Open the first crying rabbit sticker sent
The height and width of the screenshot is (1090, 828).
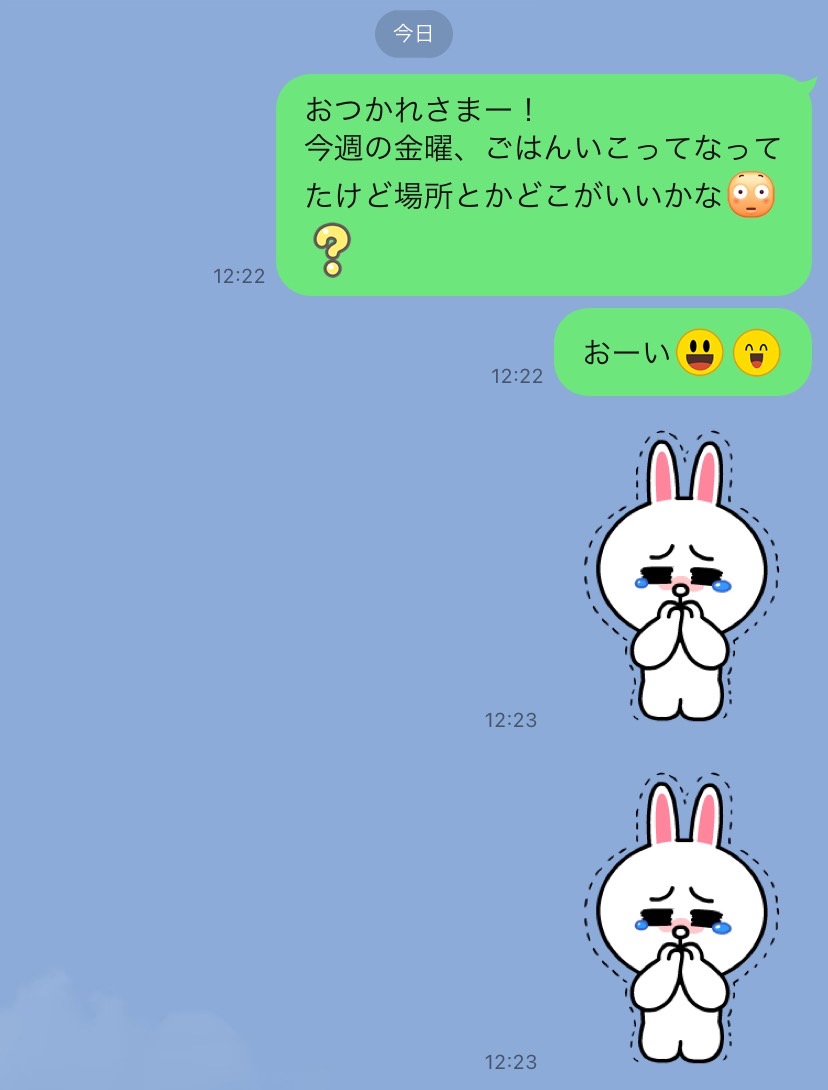point(681,580)
